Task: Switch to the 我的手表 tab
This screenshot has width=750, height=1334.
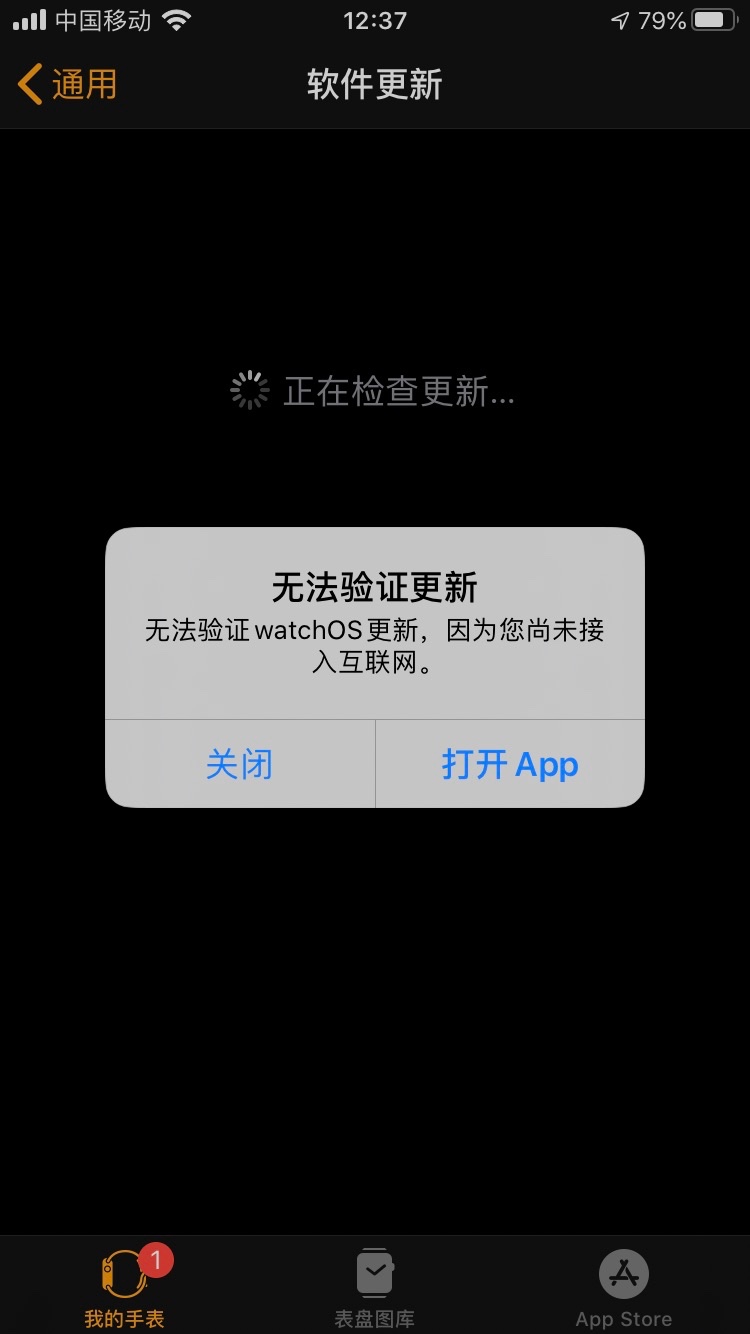Action: tap(125, 1287)
